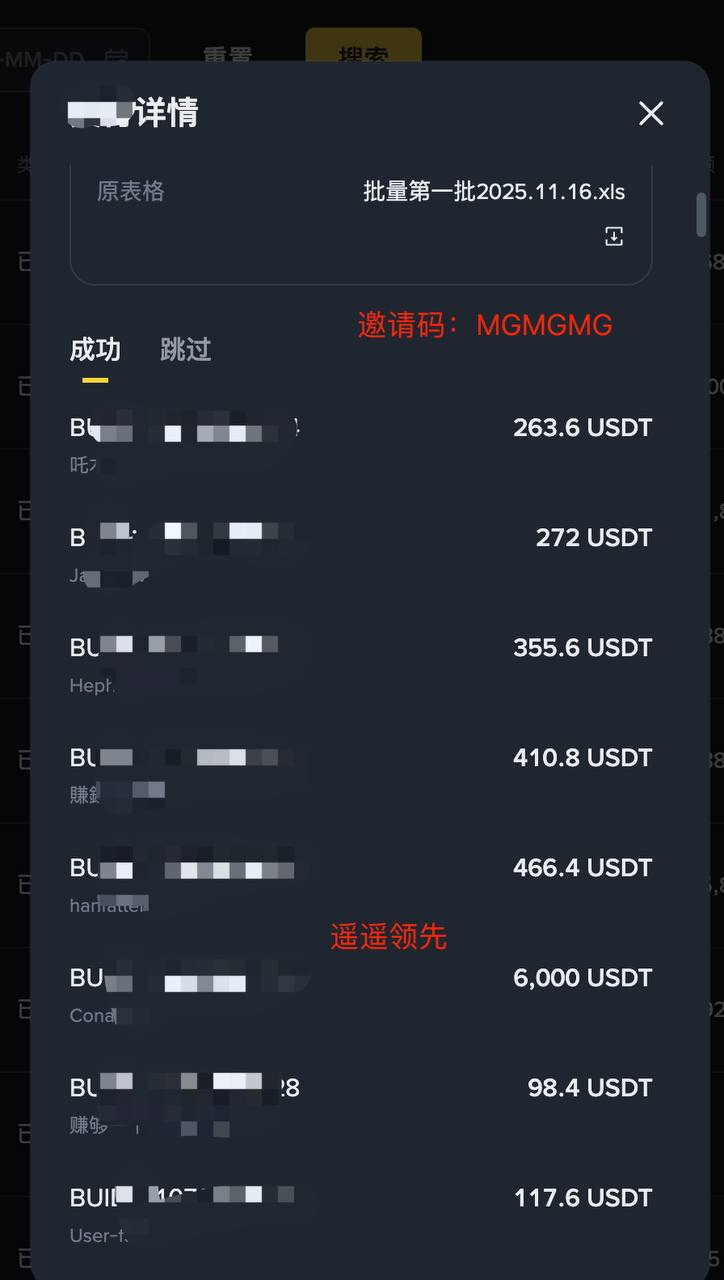Switch to the 跳过 tab
The height and width of the screenshot is (1280, 724).
185,350
